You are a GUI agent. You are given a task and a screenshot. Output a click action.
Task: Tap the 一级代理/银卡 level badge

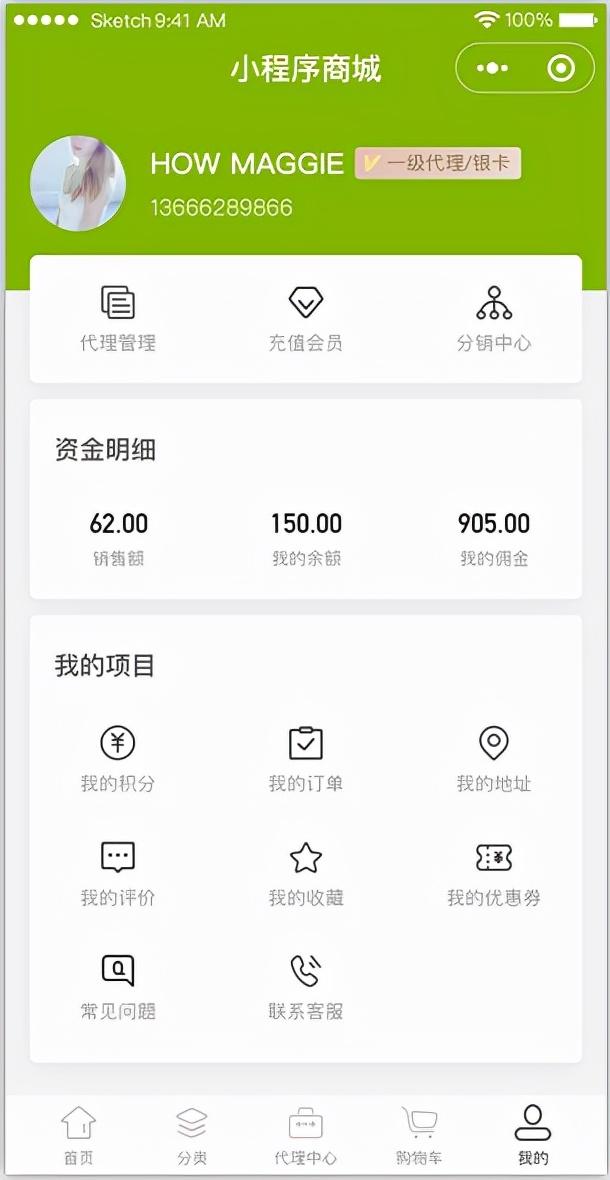click(438, 163)
